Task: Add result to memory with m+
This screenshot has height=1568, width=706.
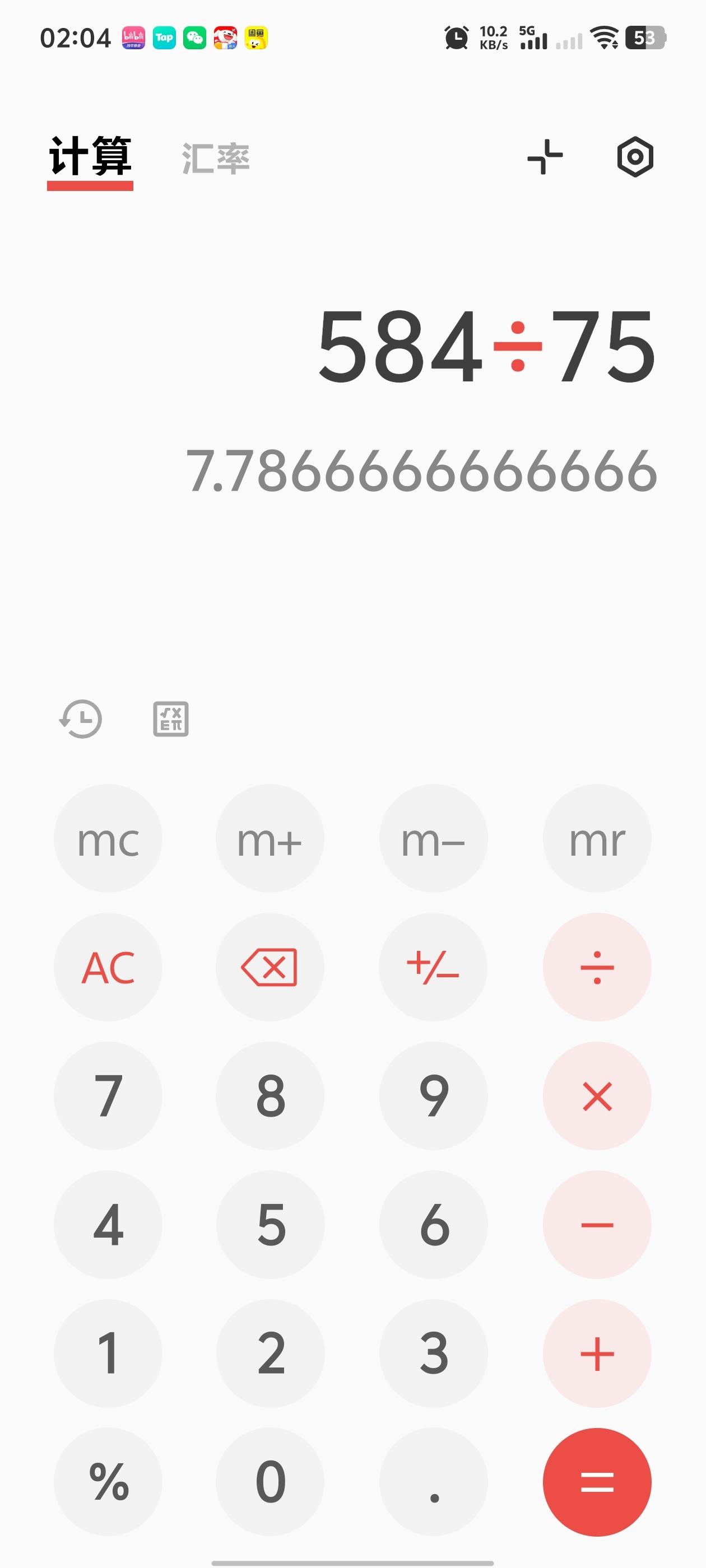Action: tap(270, 839)
